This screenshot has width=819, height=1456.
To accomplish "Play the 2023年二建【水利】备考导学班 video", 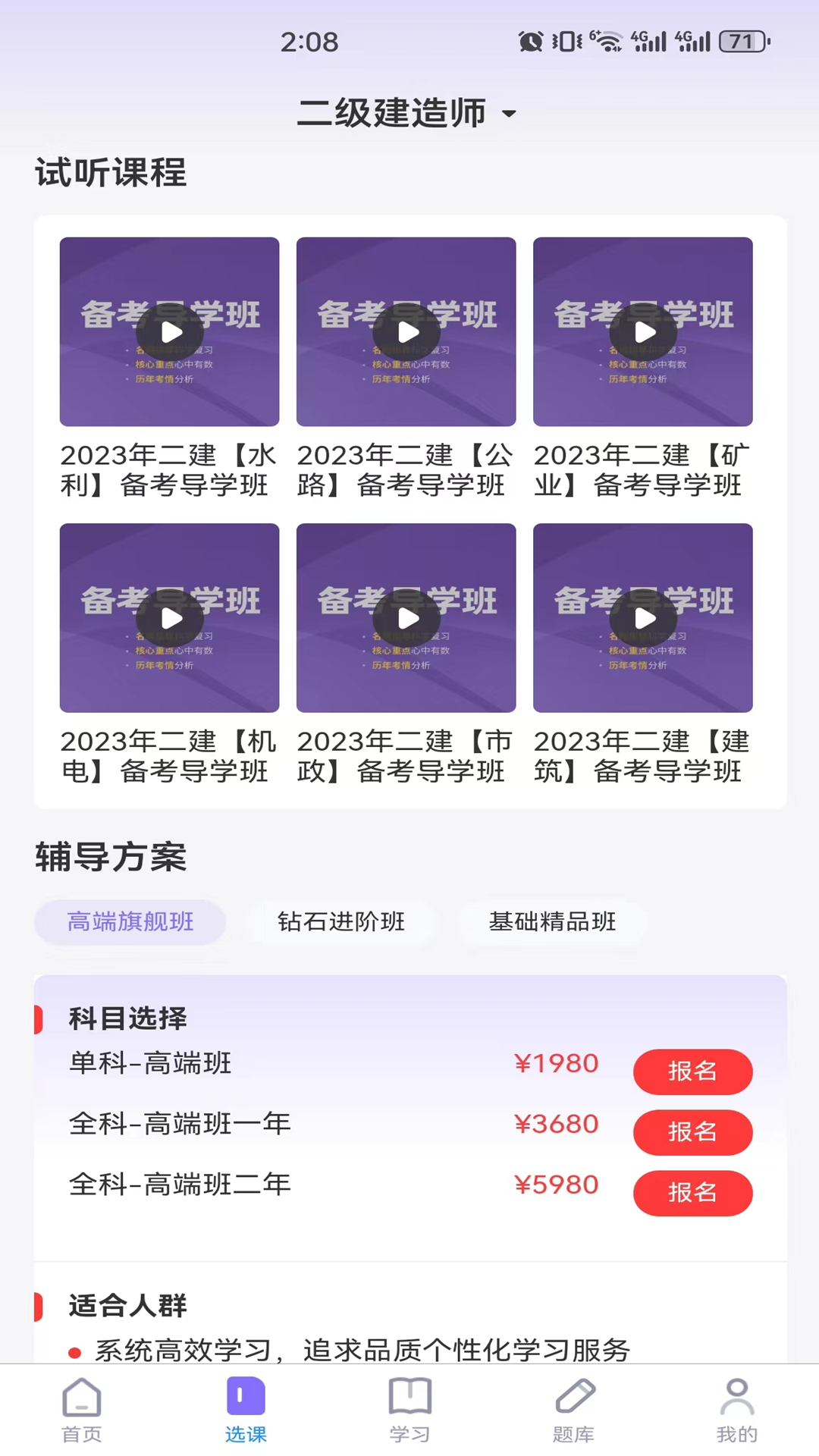I will [x=168, y=331].
